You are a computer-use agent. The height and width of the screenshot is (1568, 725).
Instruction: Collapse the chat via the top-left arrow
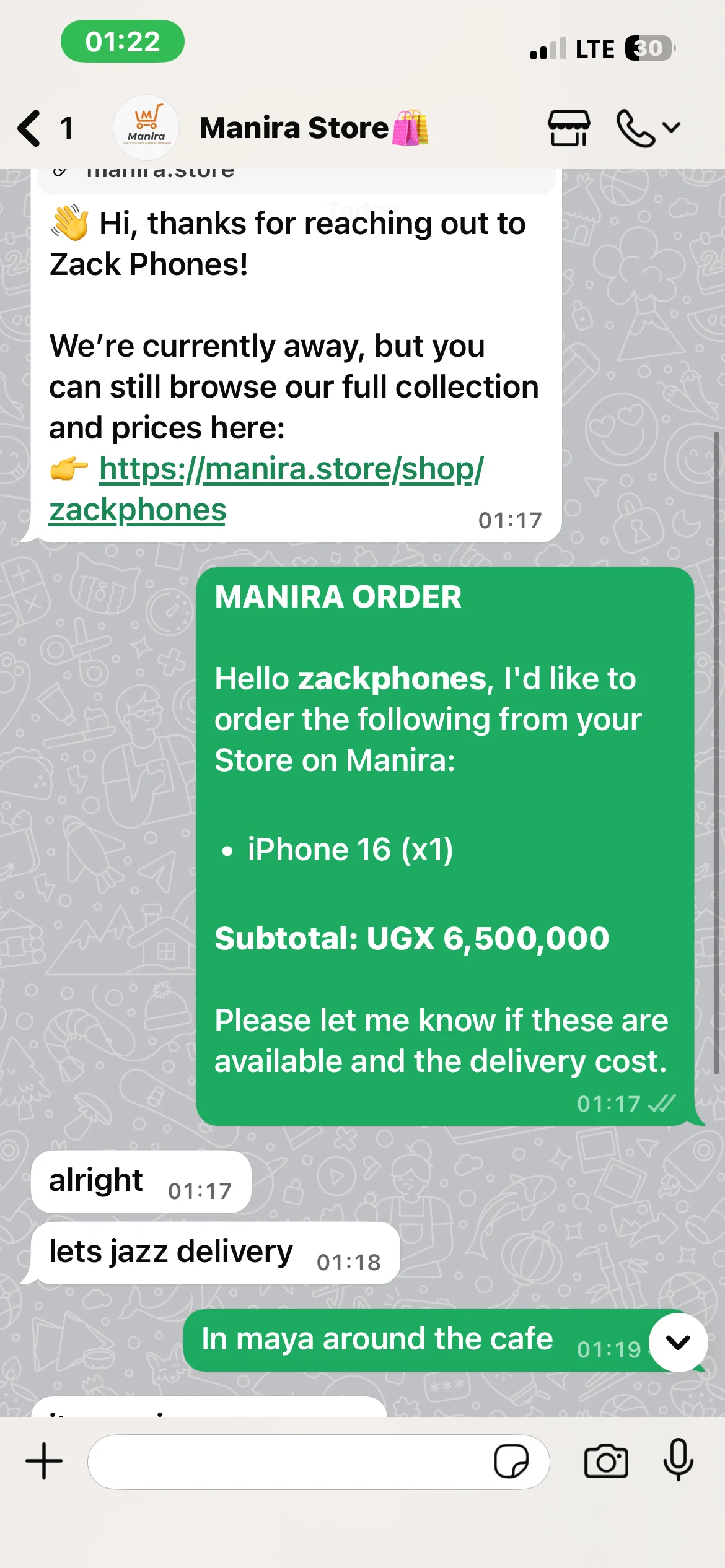click(x=28, y=128)
